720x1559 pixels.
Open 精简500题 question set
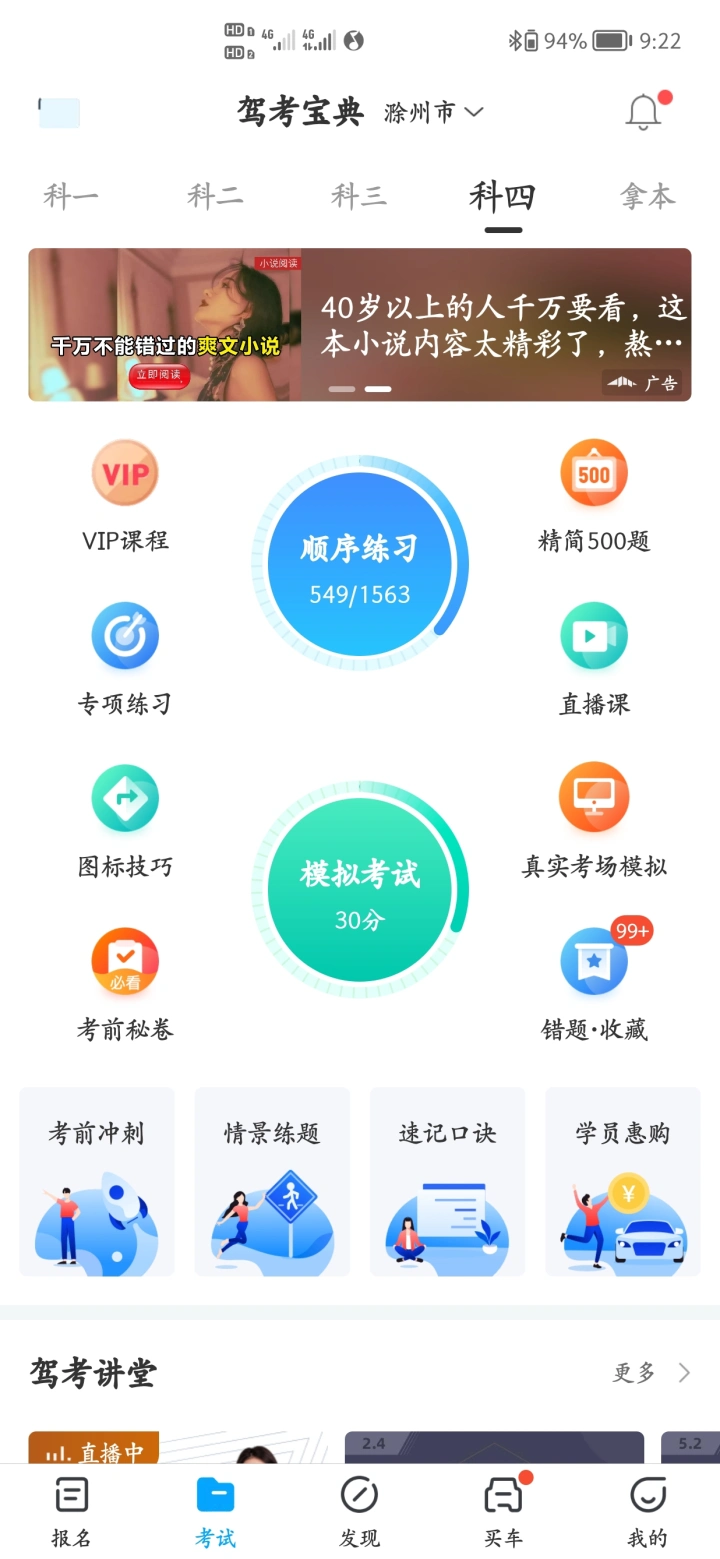[x=594, y=495]
